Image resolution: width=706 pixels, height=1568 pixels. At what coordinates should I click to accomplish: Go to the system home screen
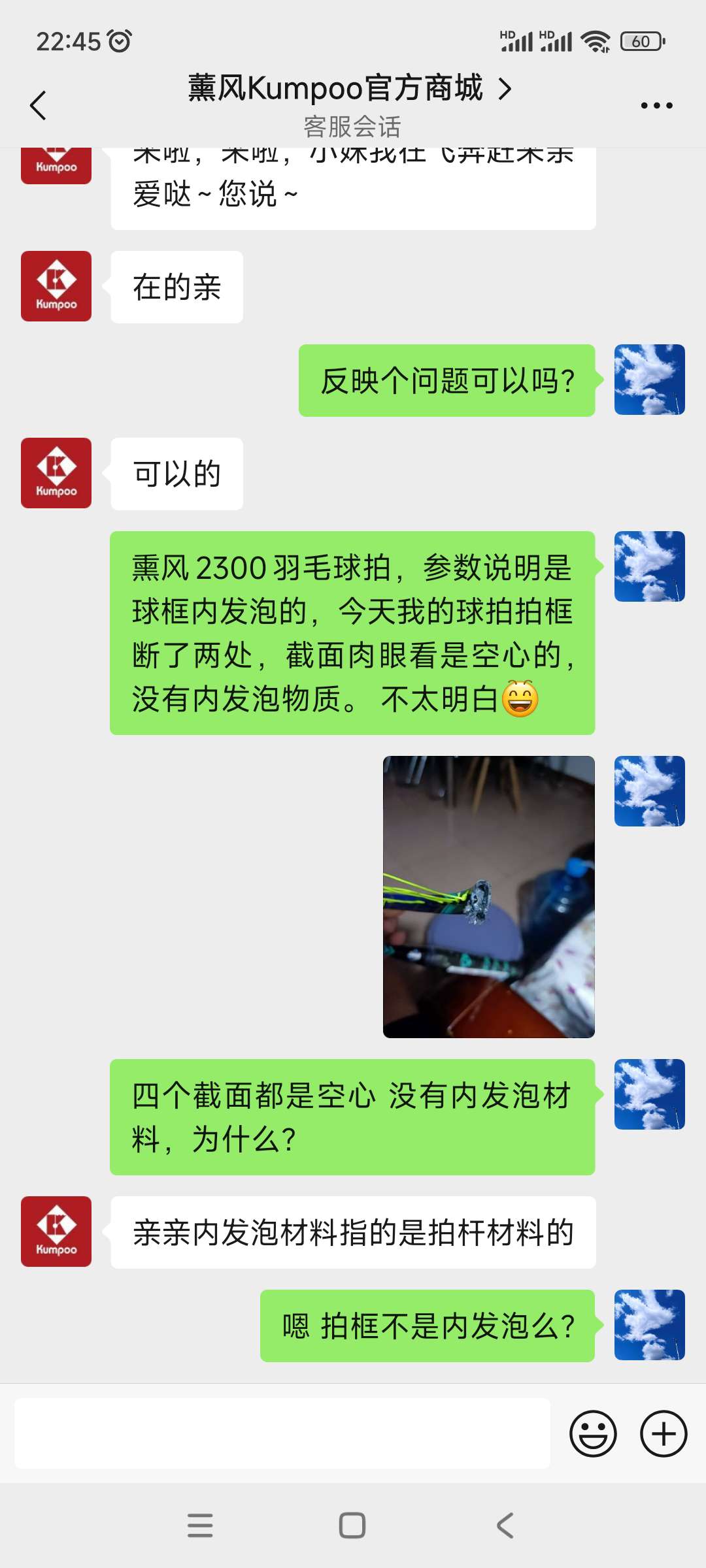352,1526
